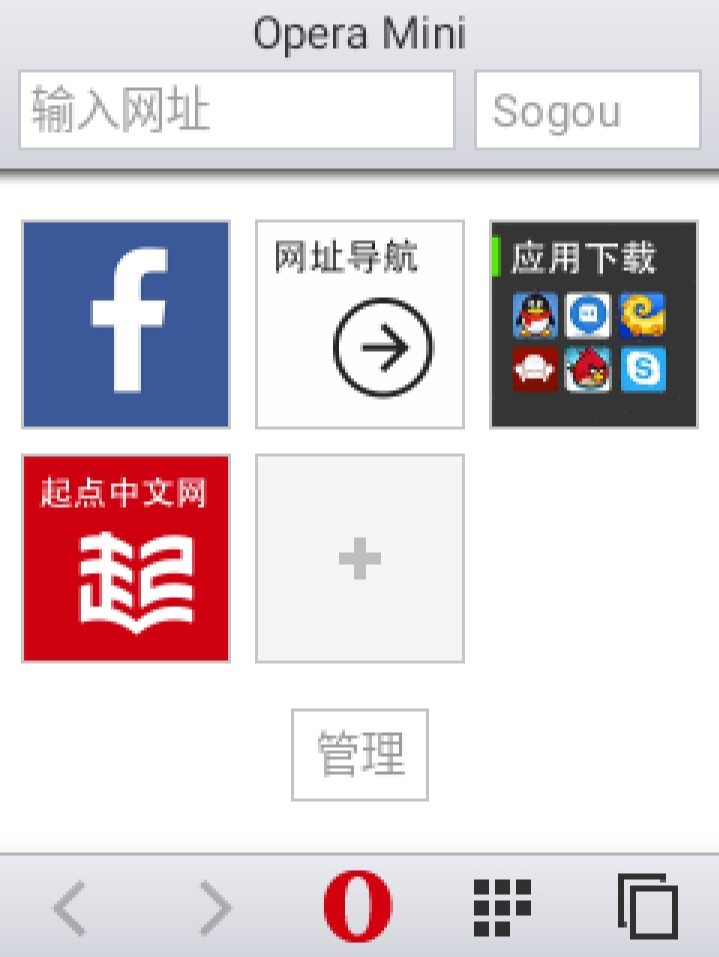Open the 应用下载 tile

click(x=593, y=324)
